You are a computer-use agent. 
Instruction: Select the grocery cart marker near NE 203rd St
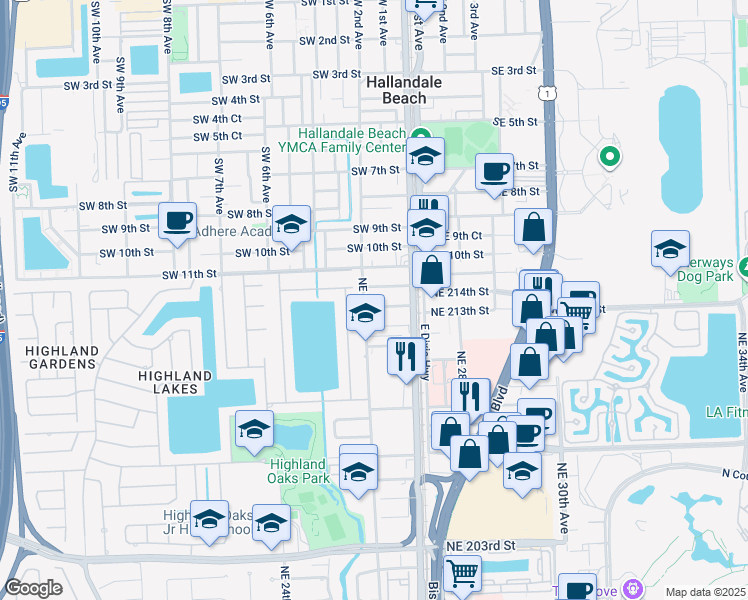pos(462,573)
